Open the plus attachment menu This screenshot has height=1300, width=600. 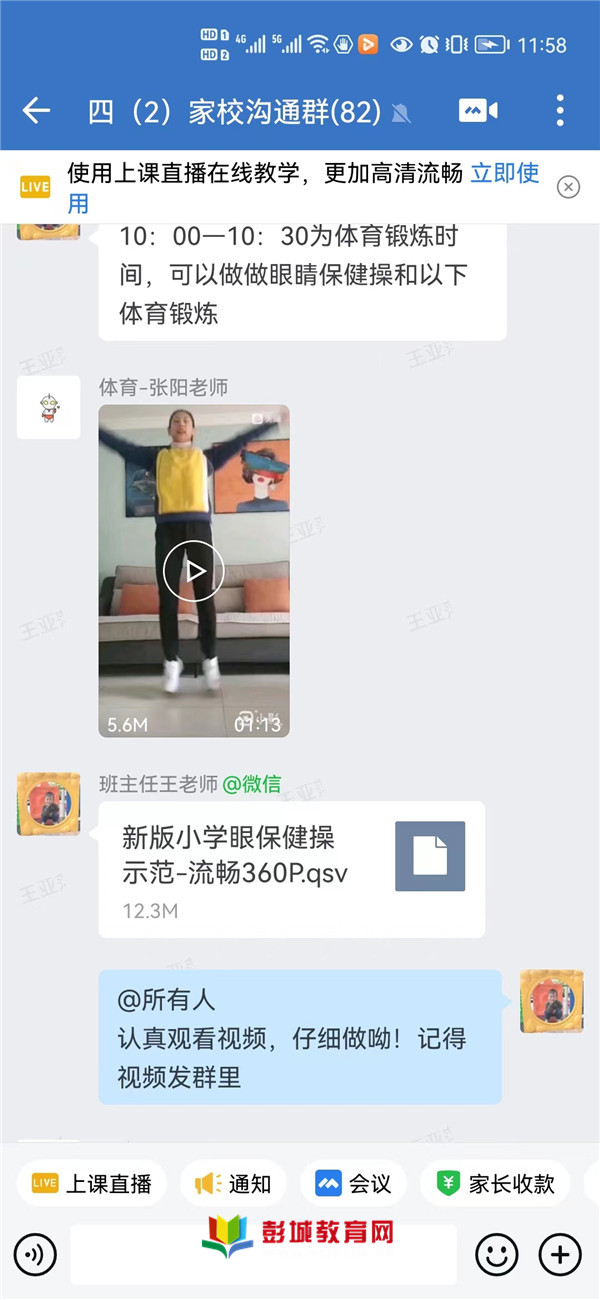[560, 1253]
